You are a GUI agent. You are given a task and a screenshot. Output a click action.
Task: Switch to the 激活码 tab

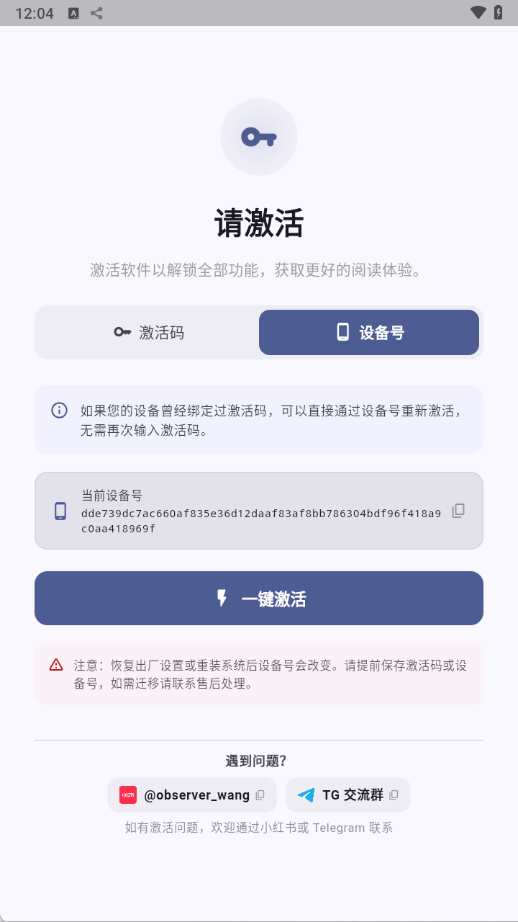(x=148, y=332)
